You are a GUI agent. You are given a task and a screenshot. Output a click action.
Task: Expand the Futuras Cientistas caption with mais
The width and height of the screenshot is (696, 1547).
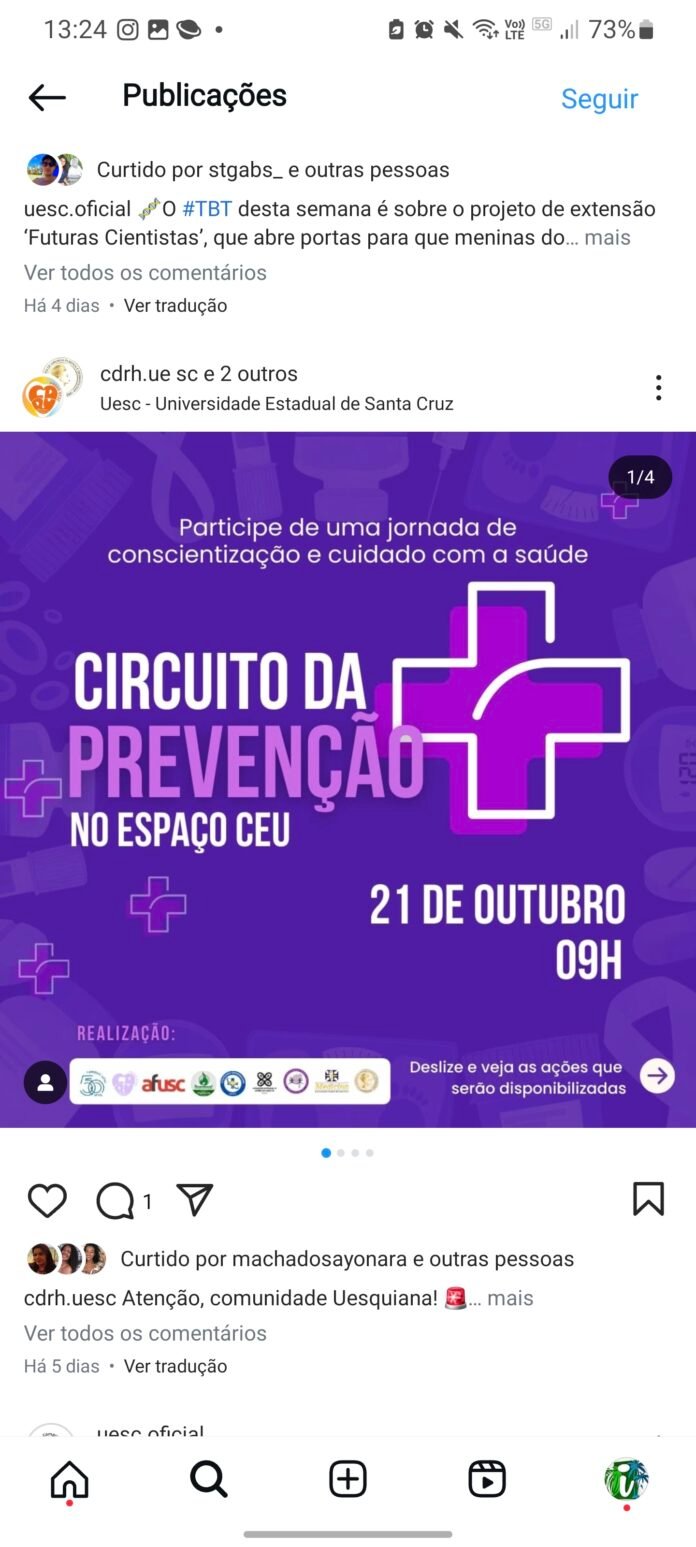[607, 238]
